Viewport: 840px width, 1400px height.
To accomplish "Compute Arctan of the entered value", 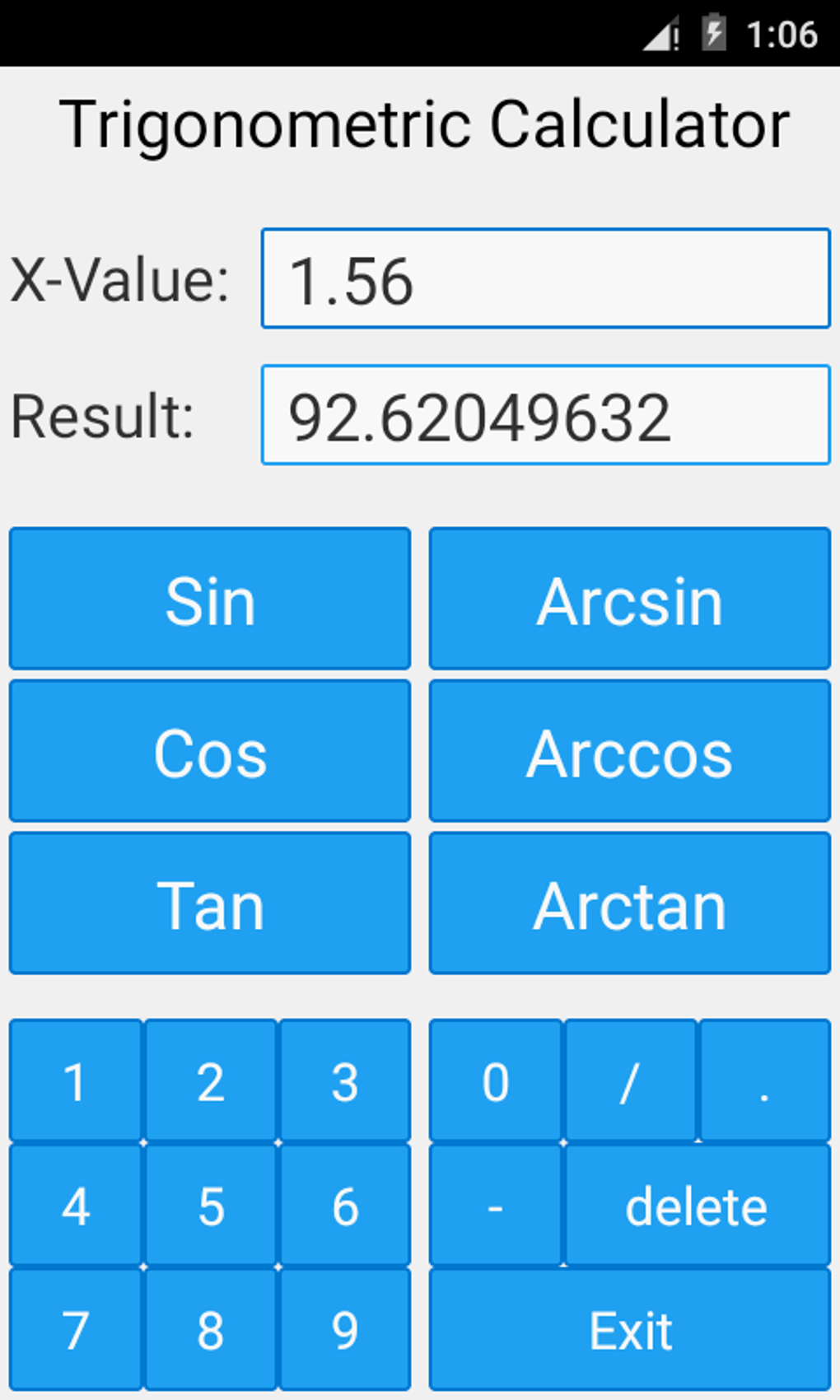I will click(x=630, y=903).
